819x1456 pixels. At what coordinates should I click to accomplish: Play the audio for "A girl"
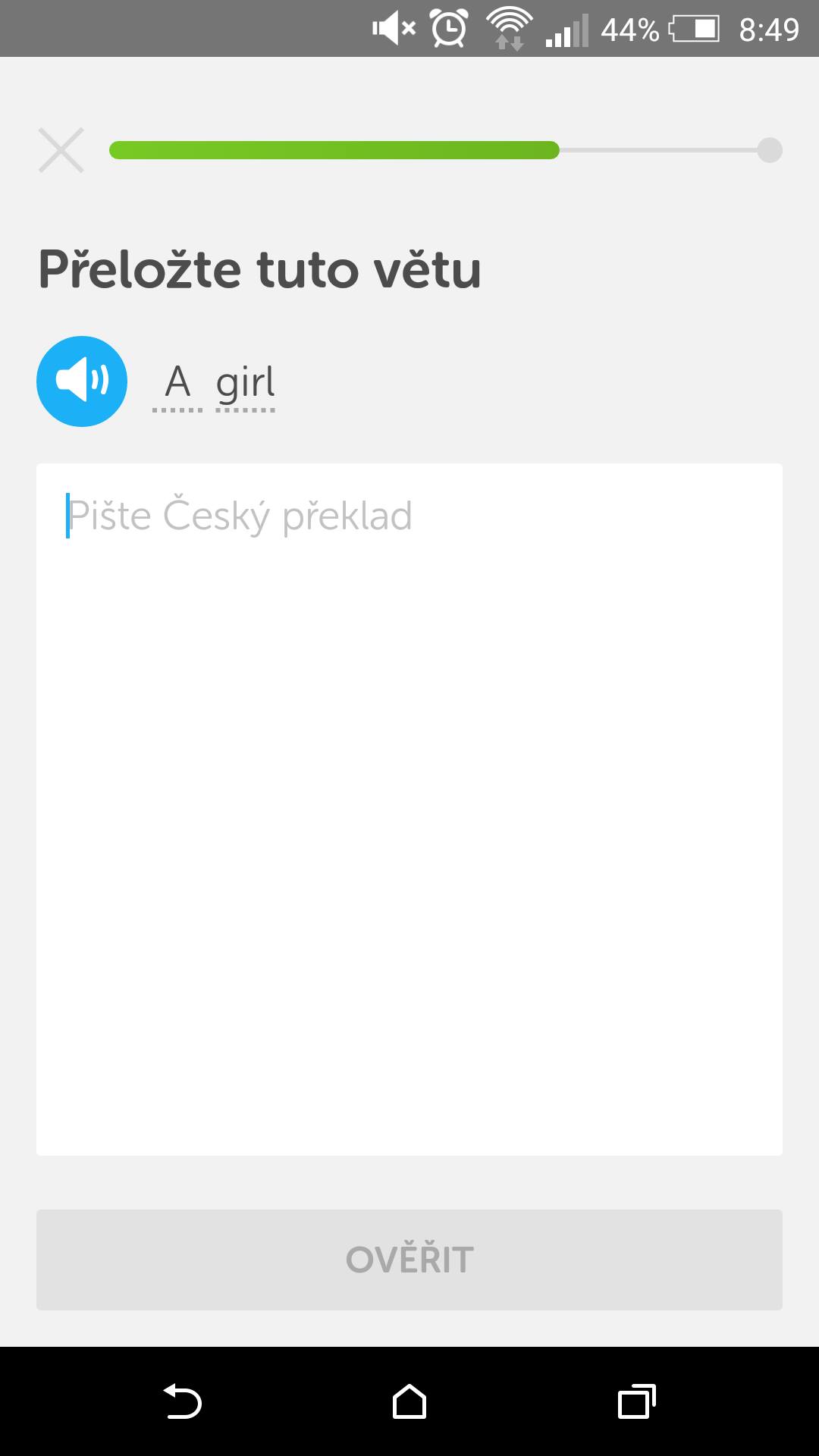82,381
